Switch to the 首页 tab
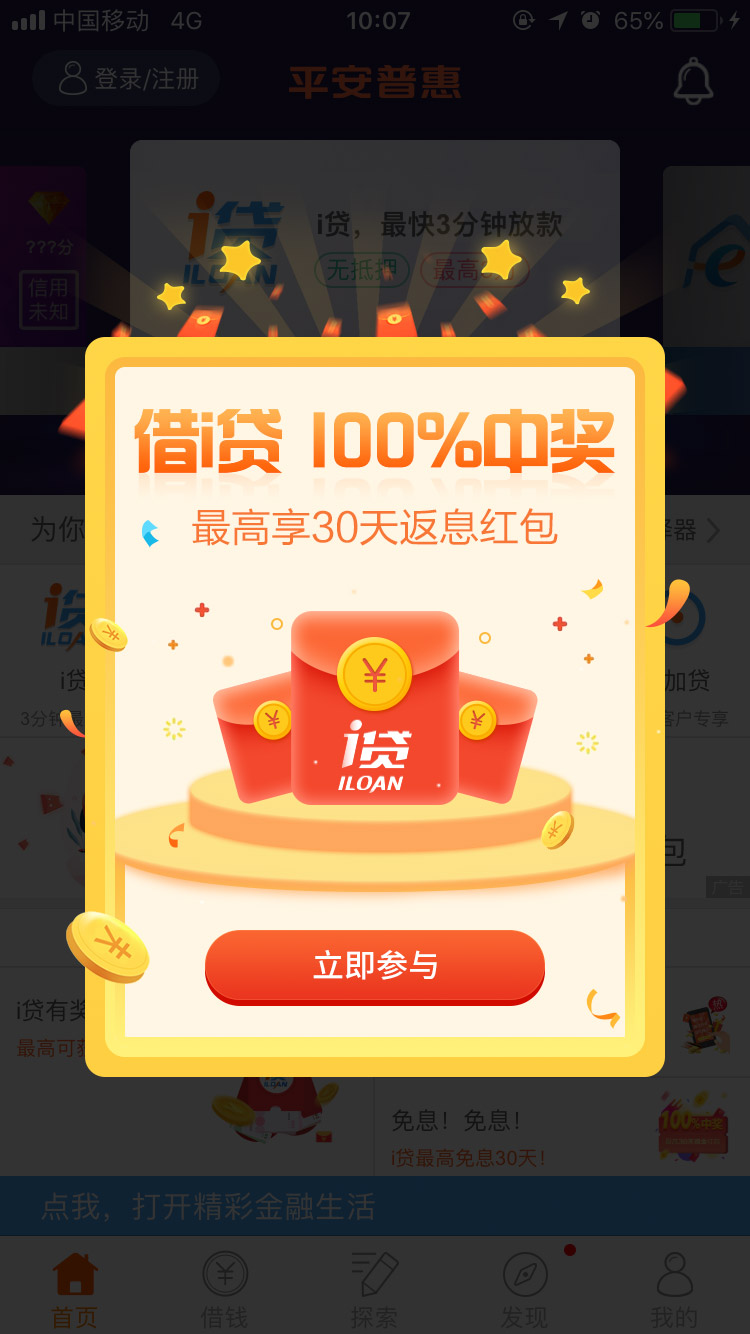 click(x=75, y=1288)
